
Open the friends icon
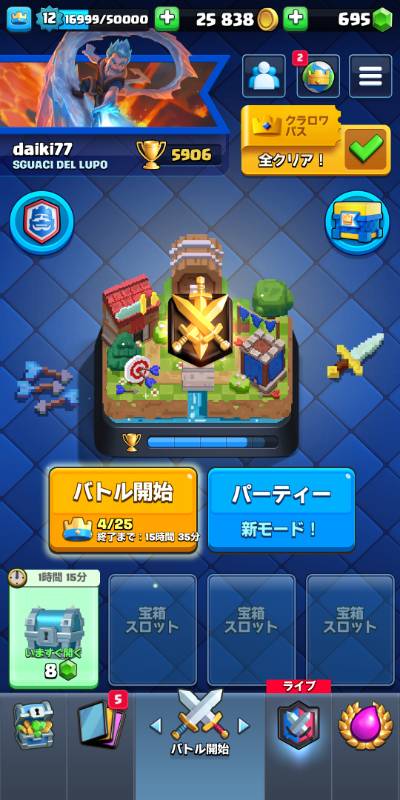[264, 76]
